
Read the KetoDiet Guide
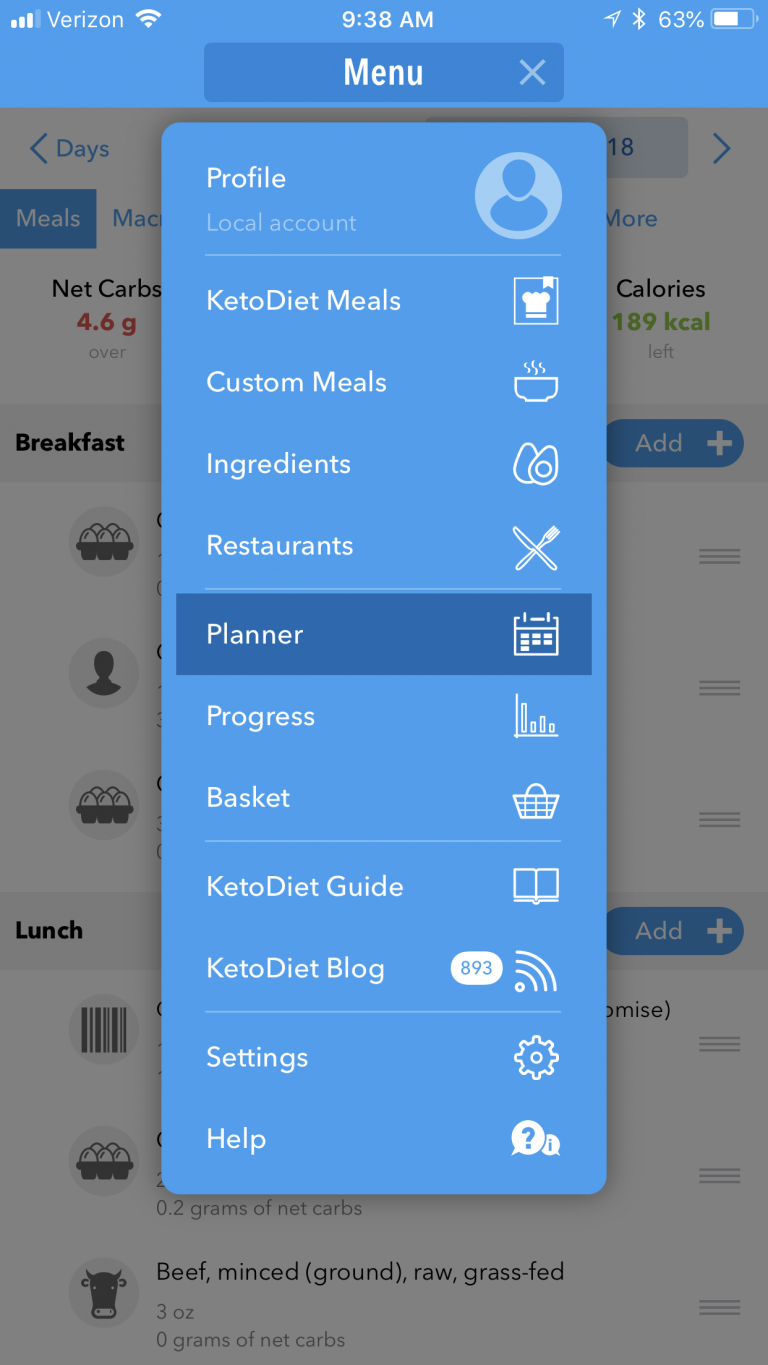click(x=383, y=886)
